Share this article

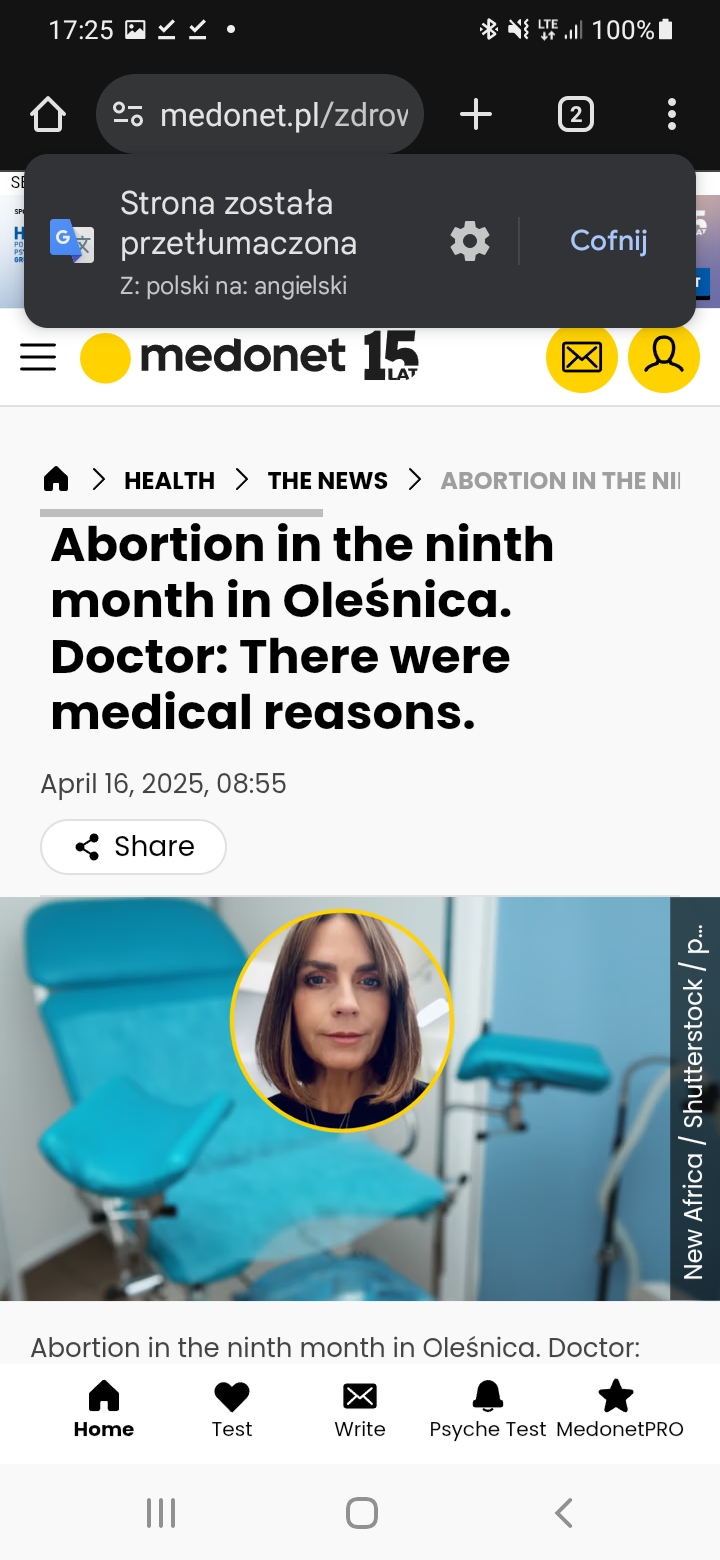coord(133,847)
